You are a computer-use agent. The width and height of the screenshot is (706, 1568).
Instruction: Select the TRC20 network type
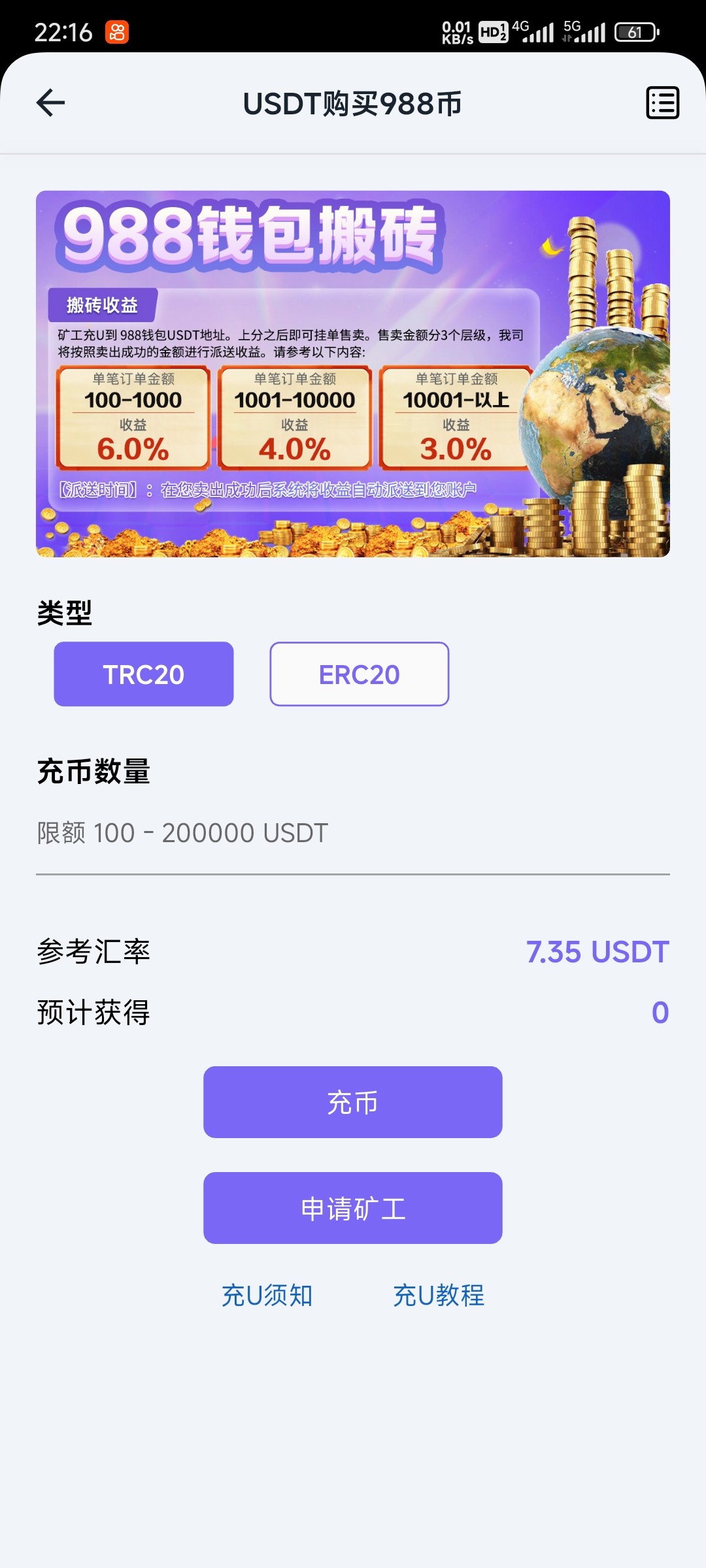click(x=144, y=674)
